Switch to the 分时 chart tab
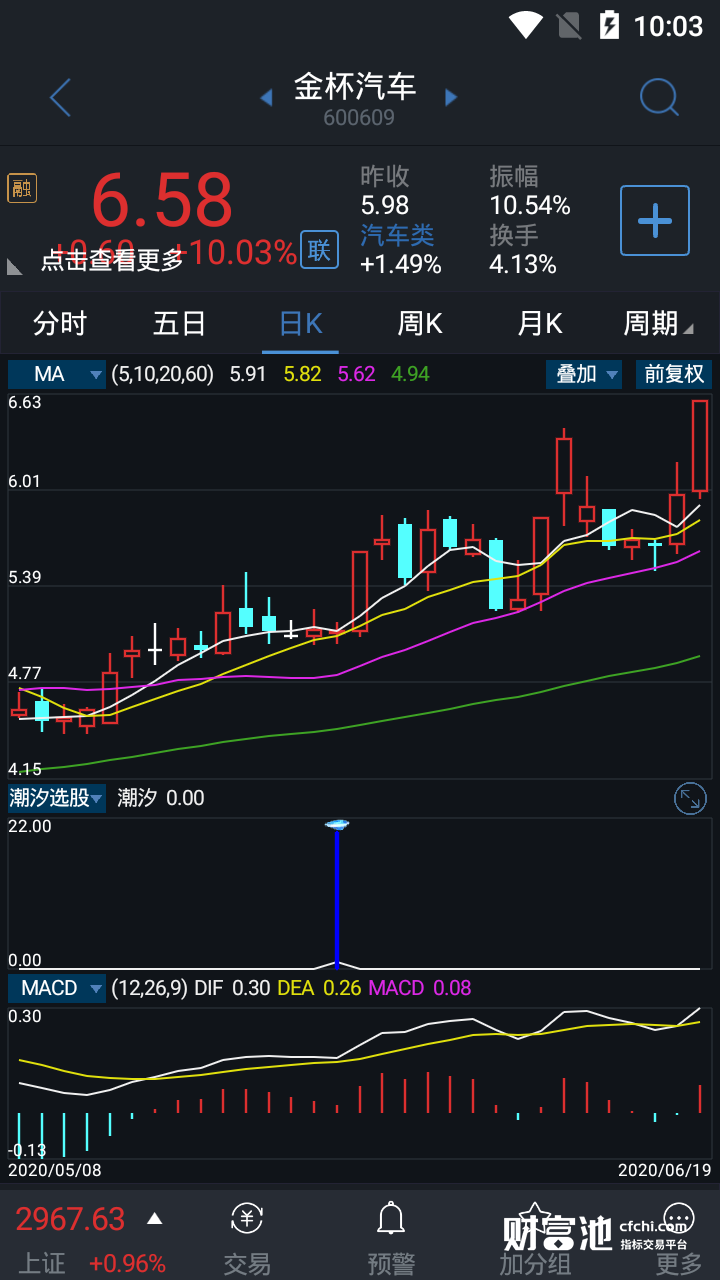 (60, 324)
